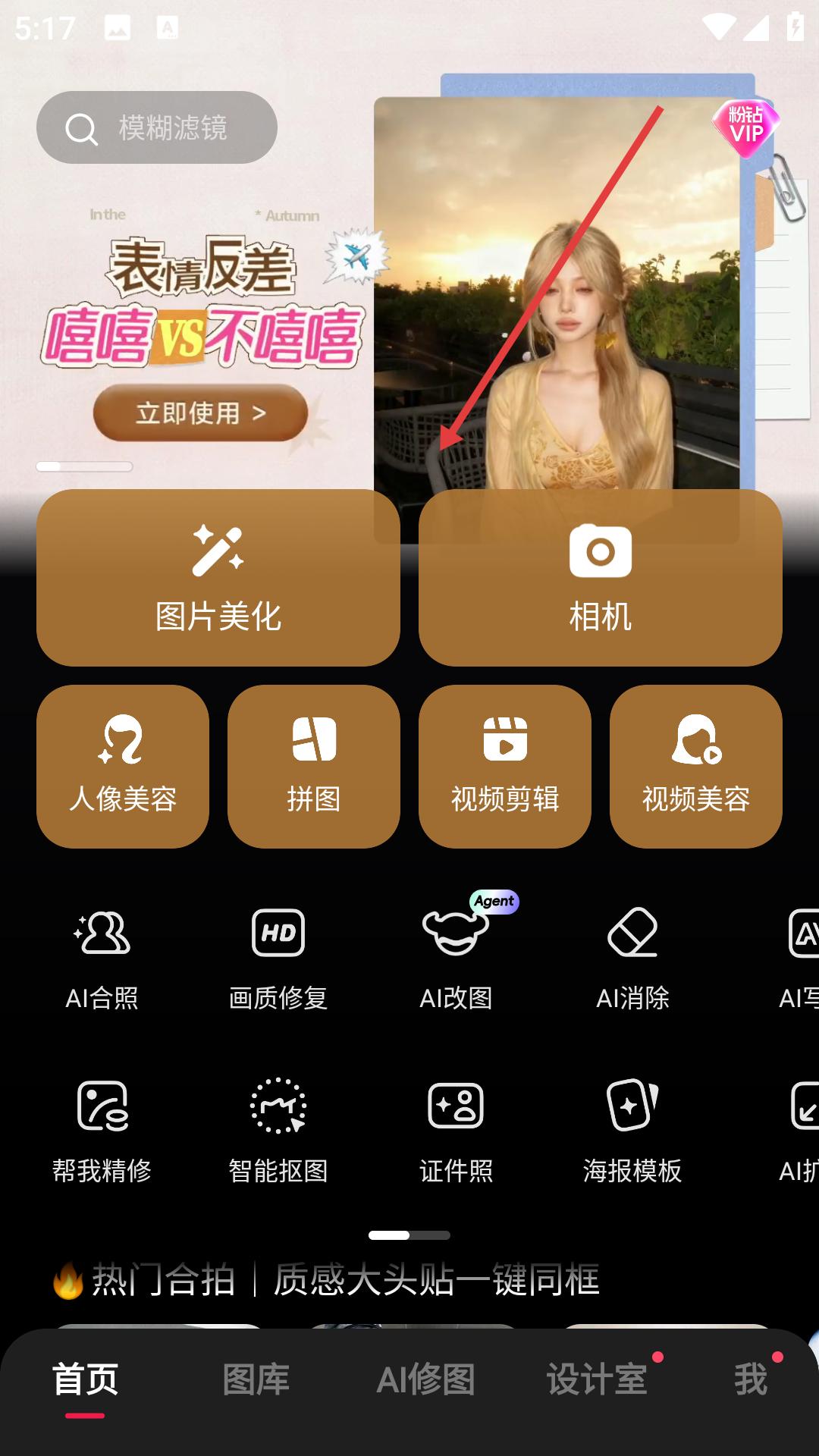Open 视频剪辑 video editor
Viewport: 819px width, 1456px height.
tap(505, 766)
